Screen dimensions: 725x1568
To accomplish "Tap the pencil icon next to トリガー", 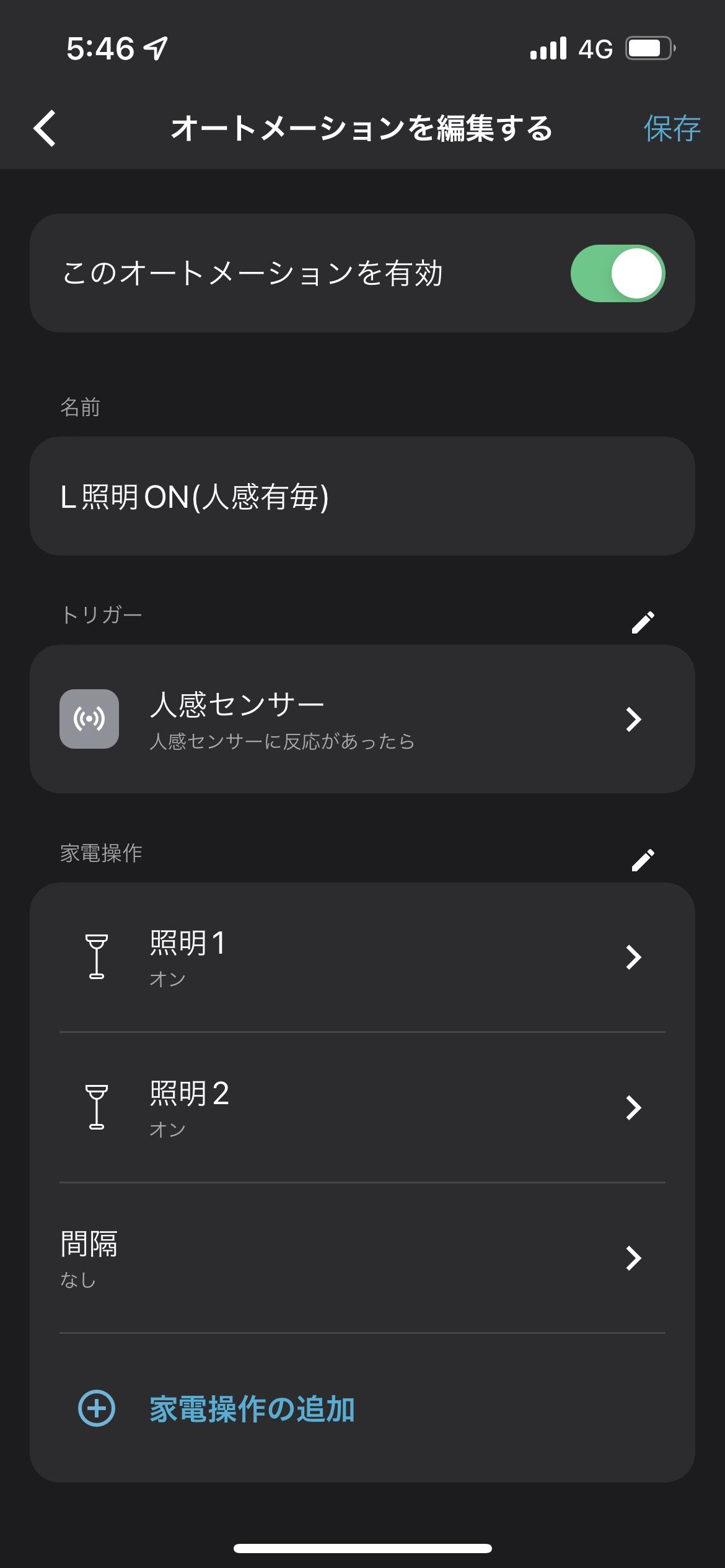I will pyautogui.click(x=643, y=622).
